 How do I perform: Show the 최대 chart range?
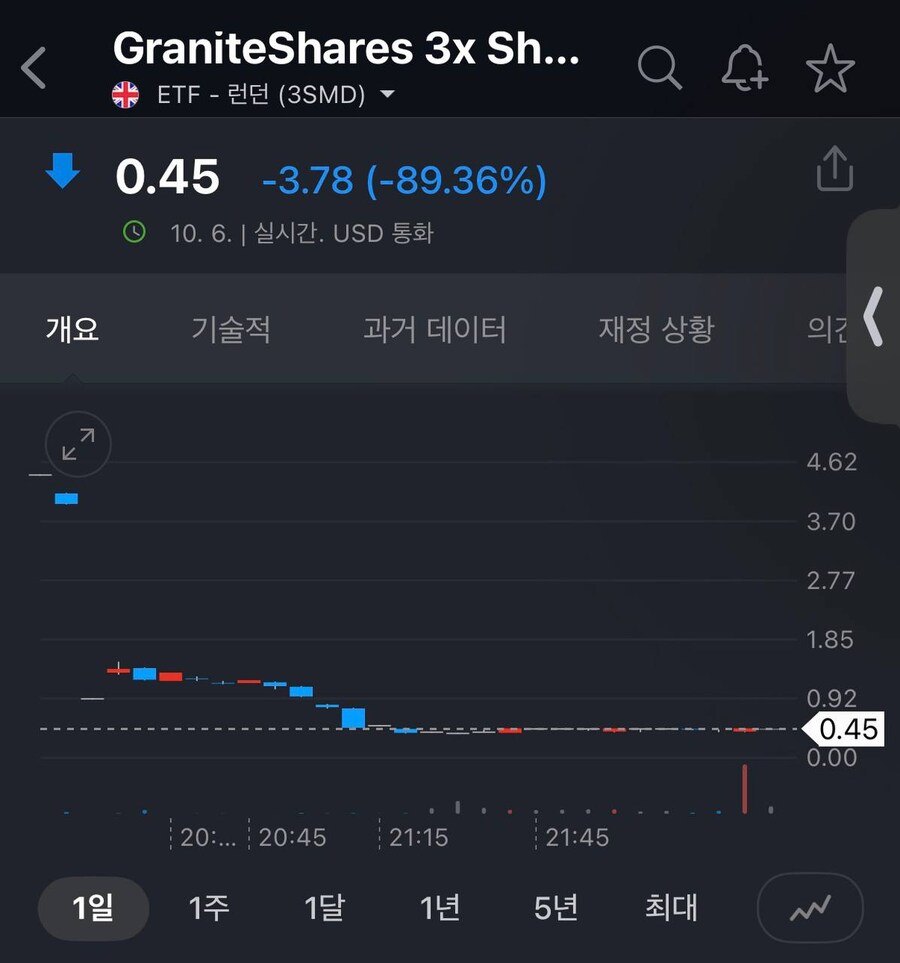[671, 908]
